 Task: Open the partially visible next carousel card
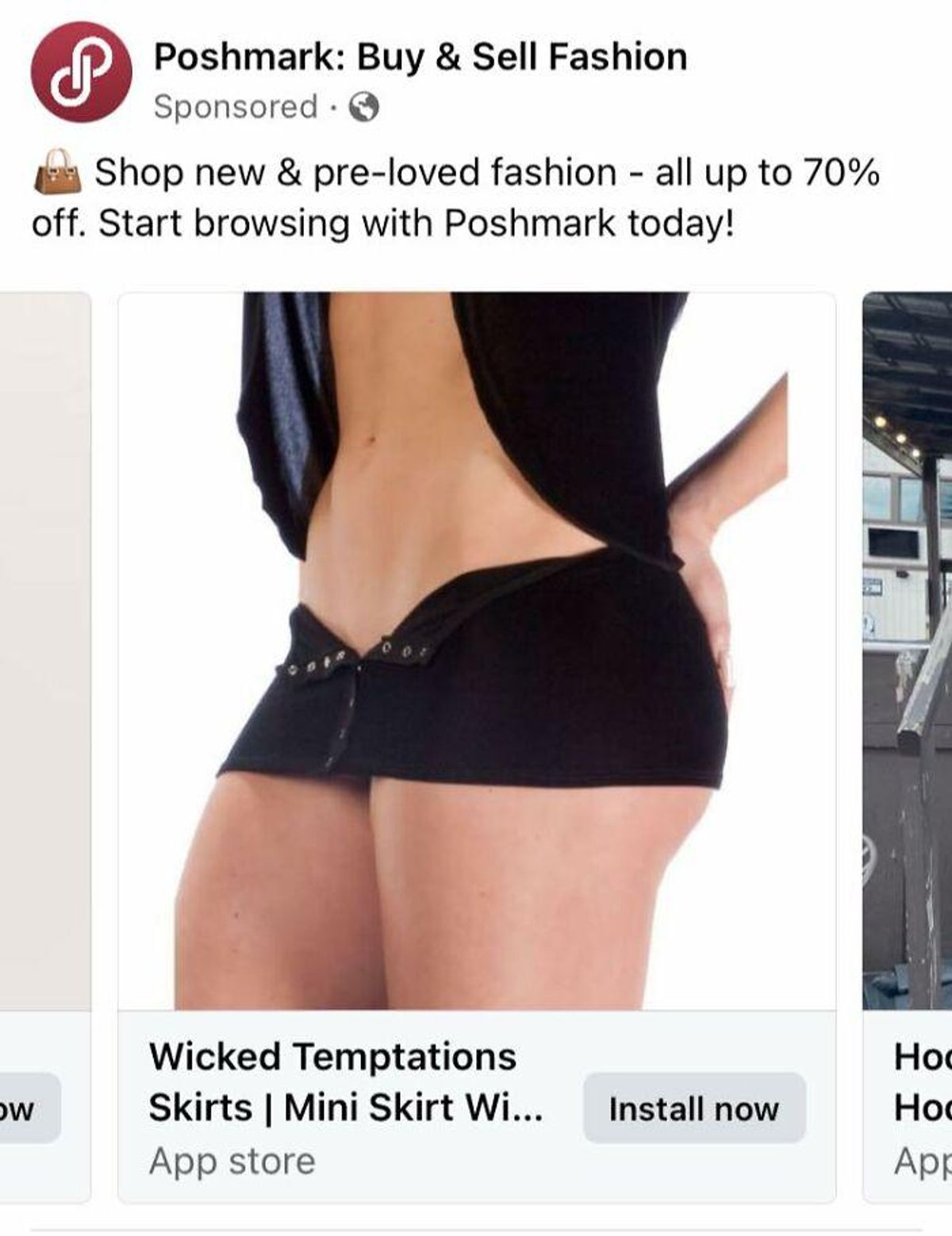pyautogui.click(x=908, y=651)
